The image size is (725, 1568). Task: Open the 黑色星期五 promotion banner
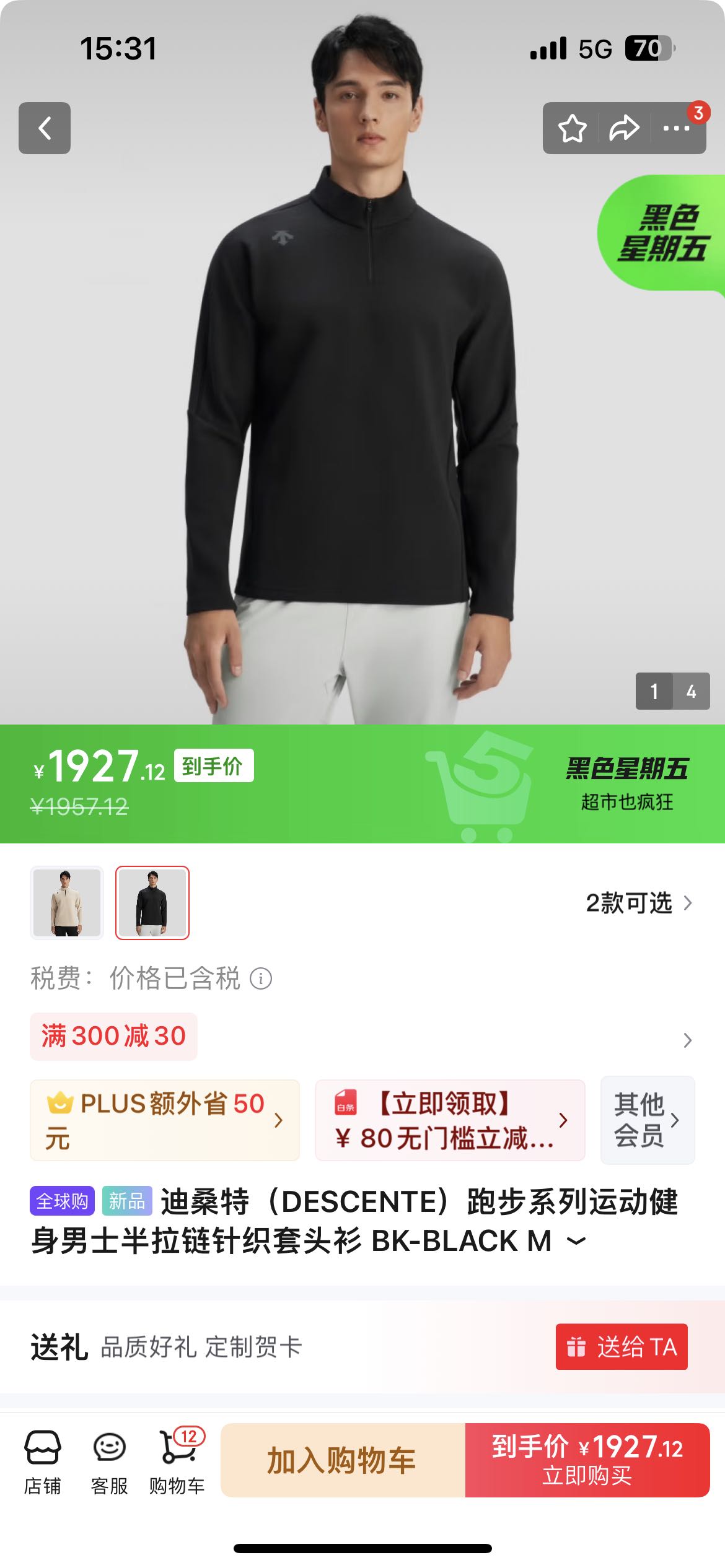[626, 783]
